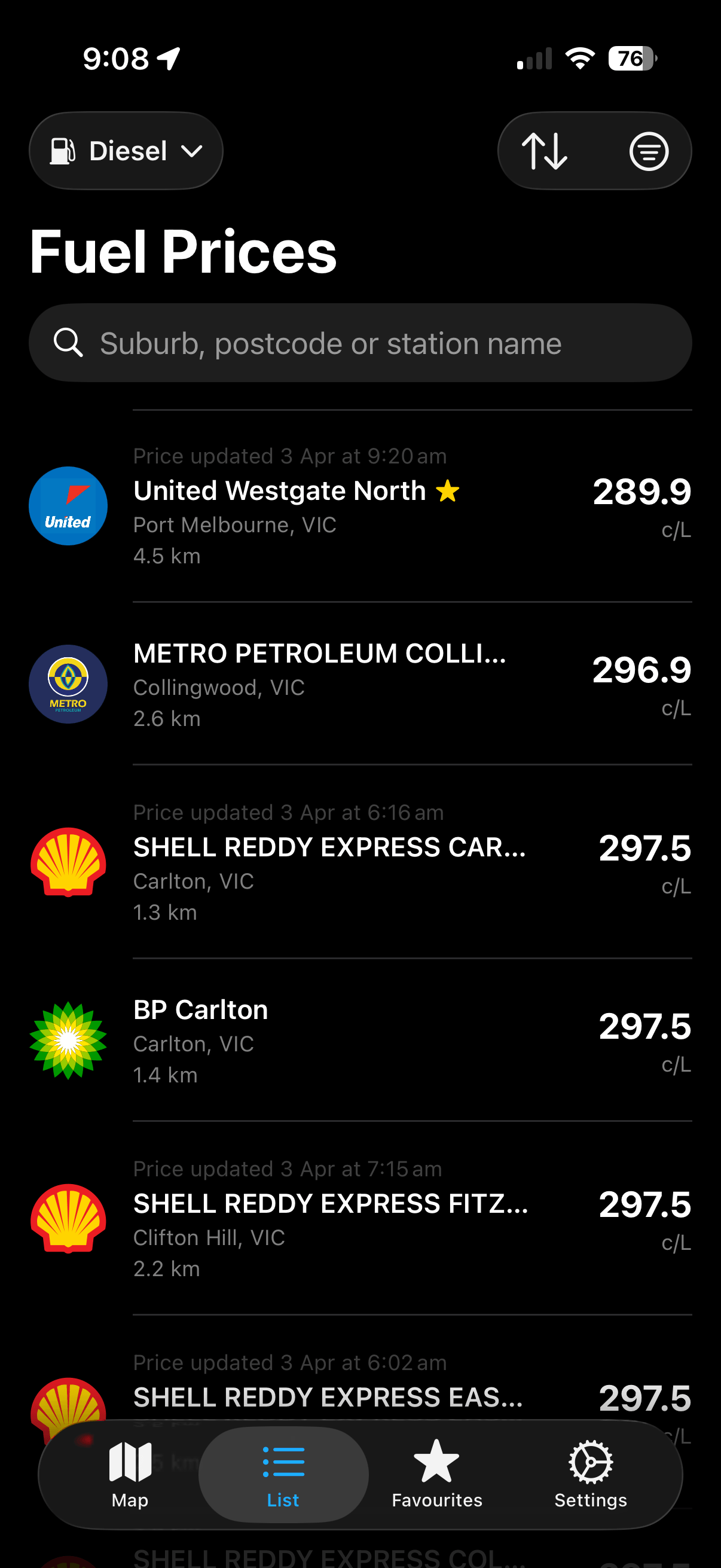Toggle the favourite star on United Westgate North

point(448,490)
